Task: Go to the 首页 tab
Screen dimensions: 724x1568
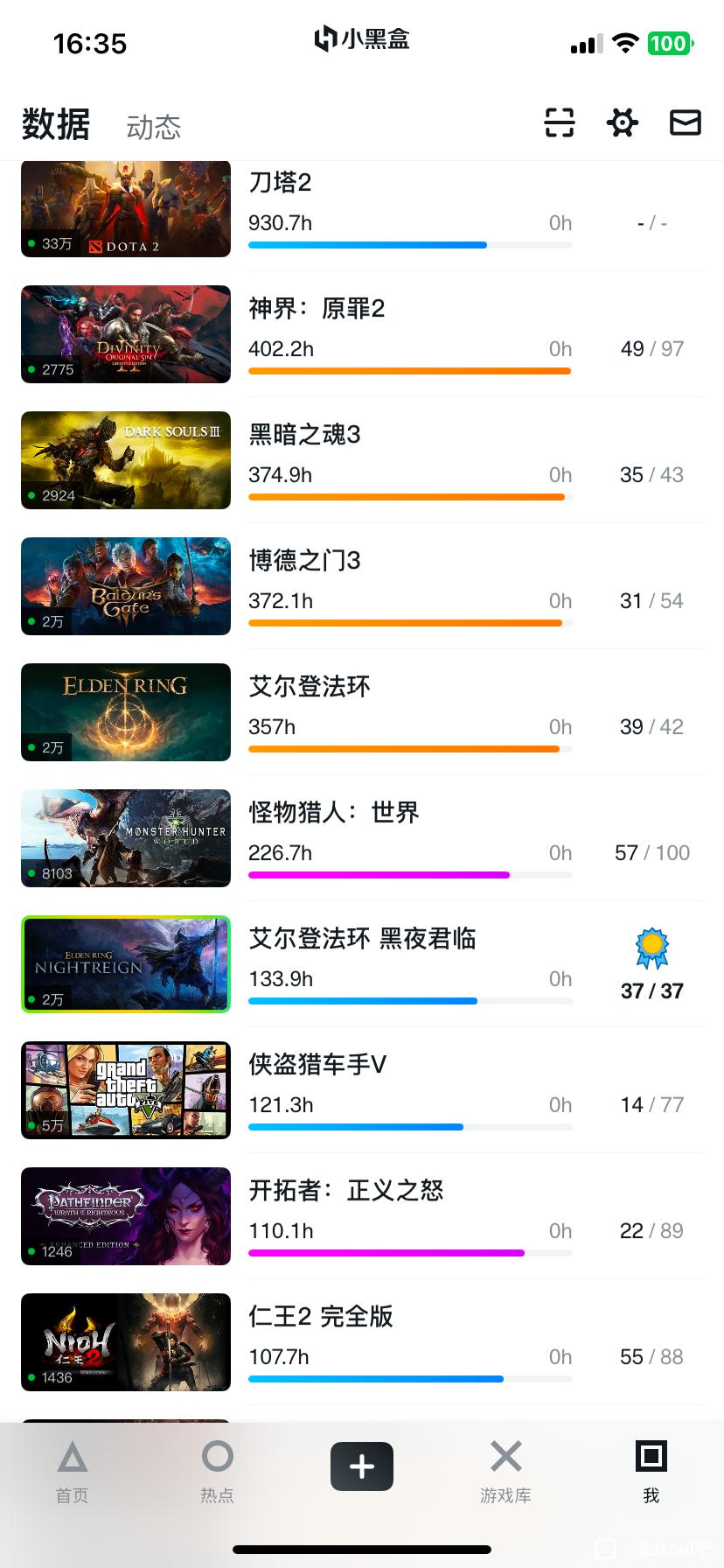Action: point(73,1472)
